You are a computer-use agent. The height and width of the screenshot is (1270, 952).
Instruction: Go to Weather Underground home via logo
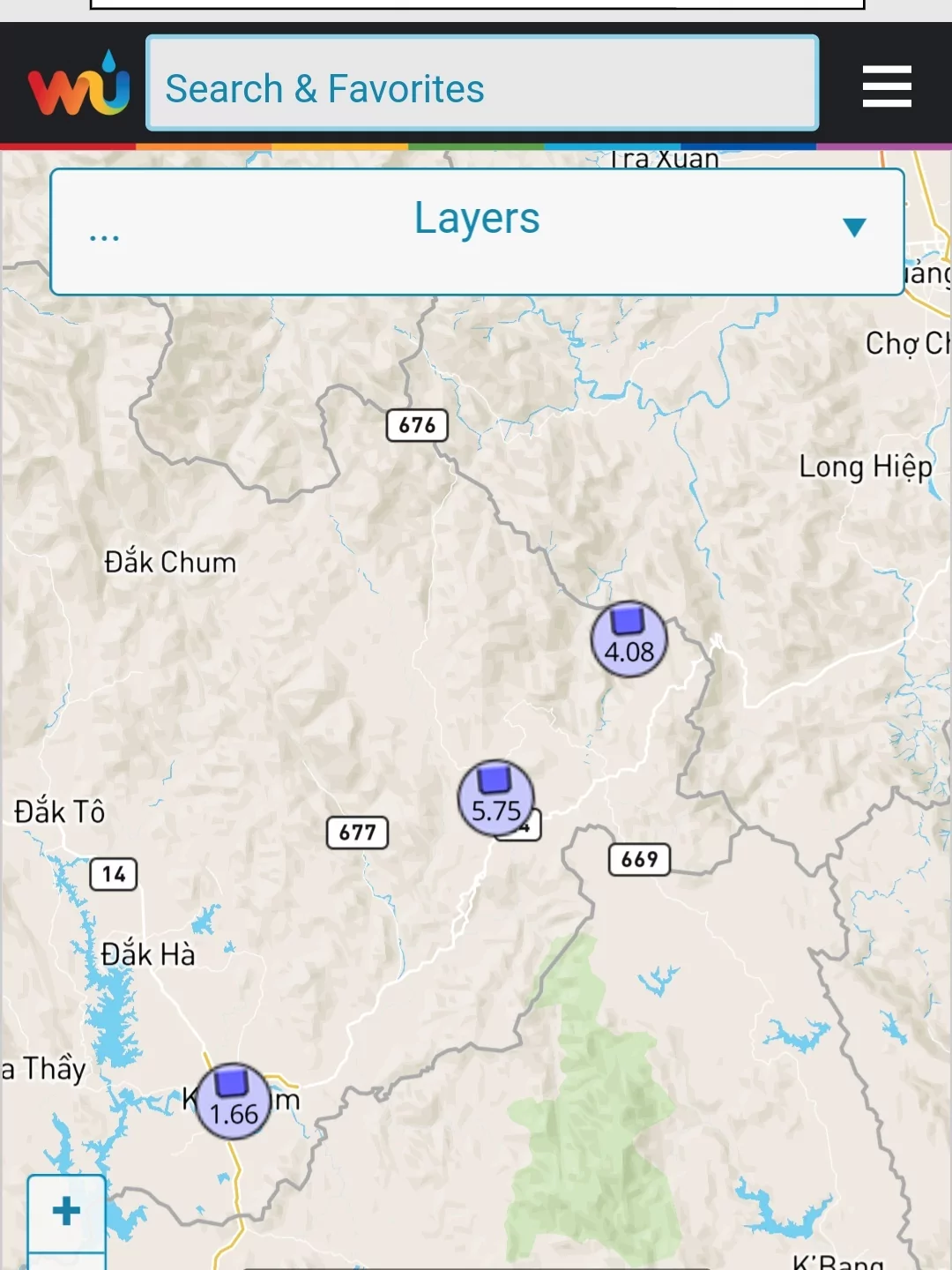[x=78, y=86]
